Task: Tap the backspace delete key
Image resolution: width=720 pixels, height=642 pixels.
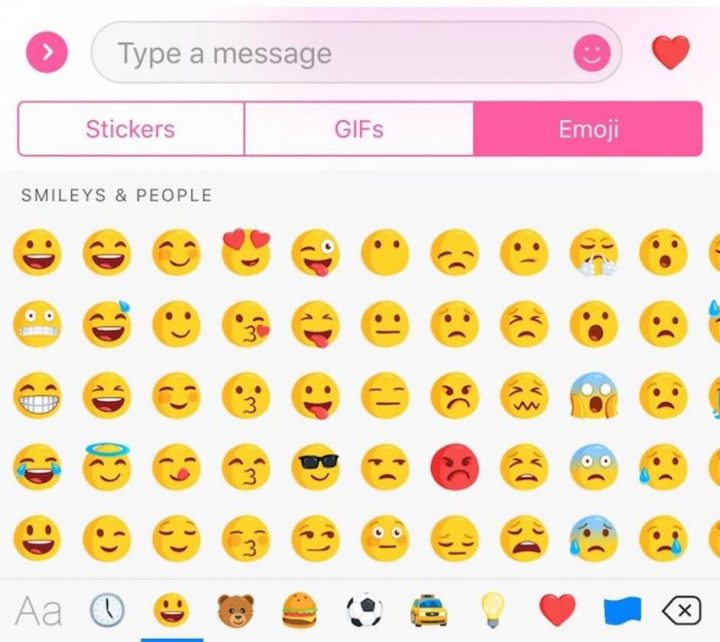Action: [681, 609]
